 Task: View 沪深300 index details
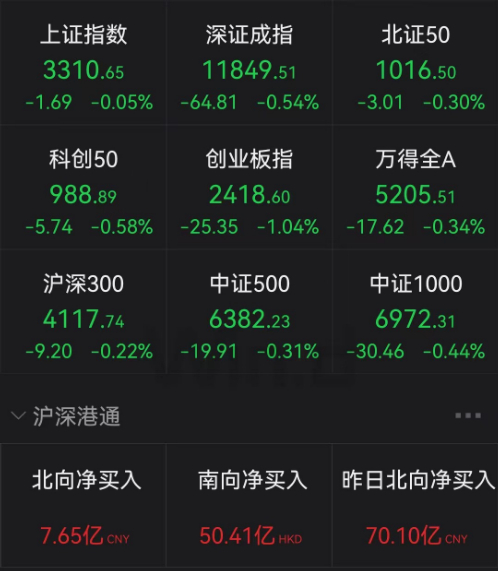pos(83,312)
